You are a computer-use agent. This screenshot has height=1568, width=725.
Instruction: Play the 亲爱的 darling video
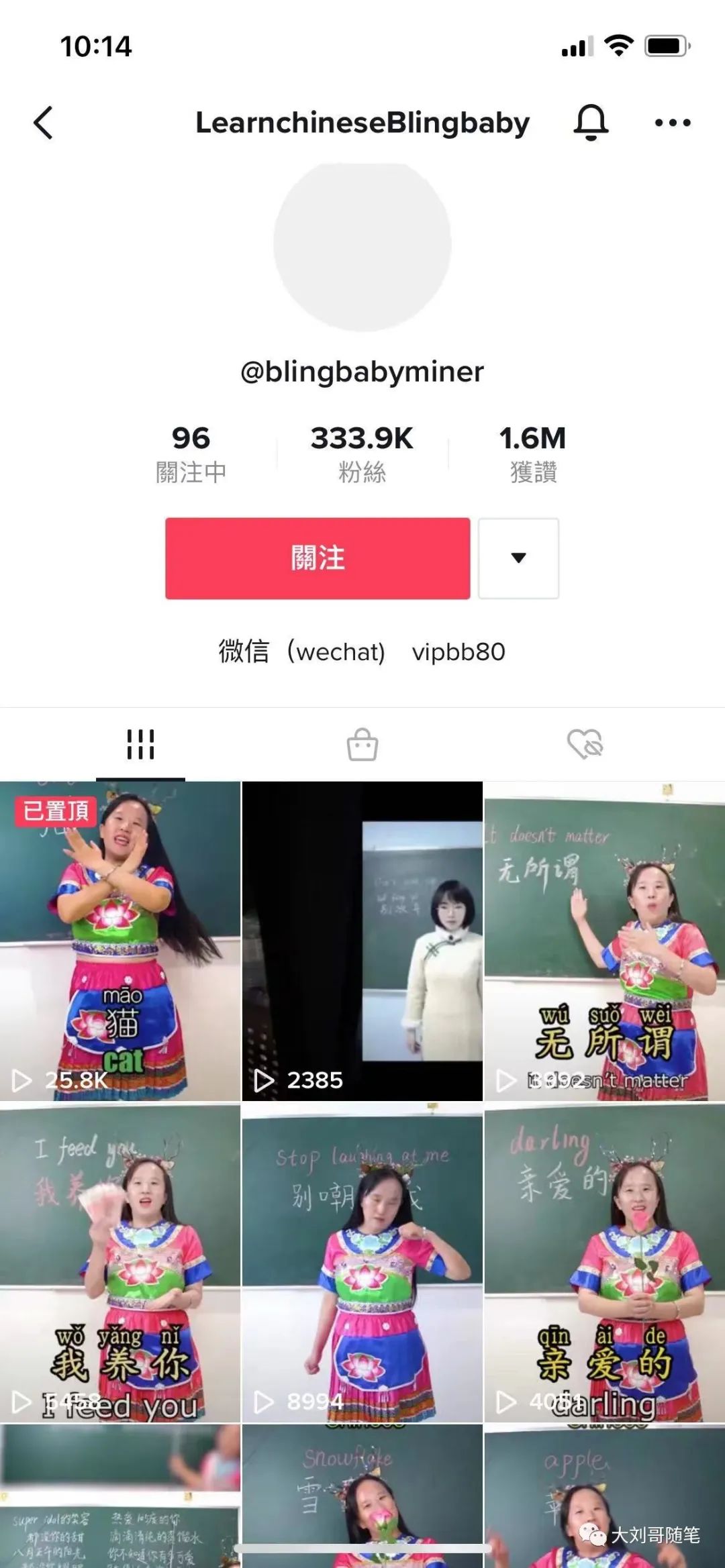pos(604,1263)
